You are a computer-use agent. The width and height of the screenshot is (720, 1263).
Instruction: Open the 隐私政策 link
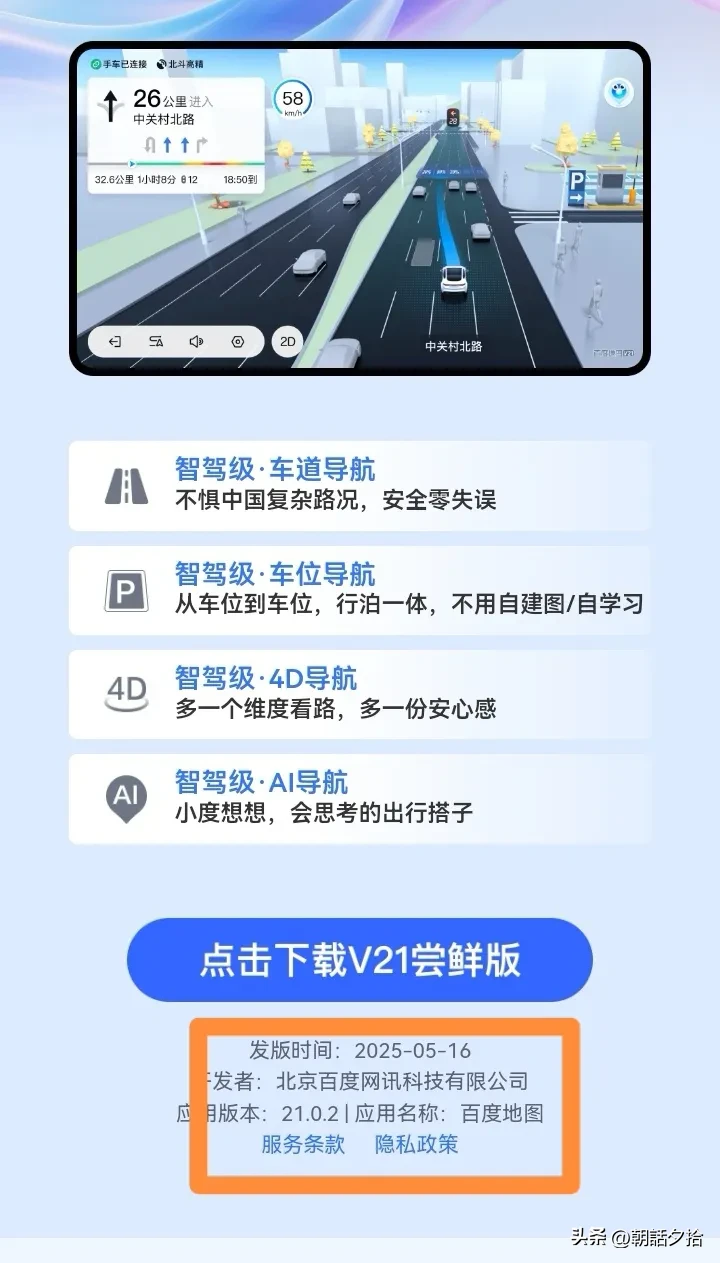[416, 1144]
